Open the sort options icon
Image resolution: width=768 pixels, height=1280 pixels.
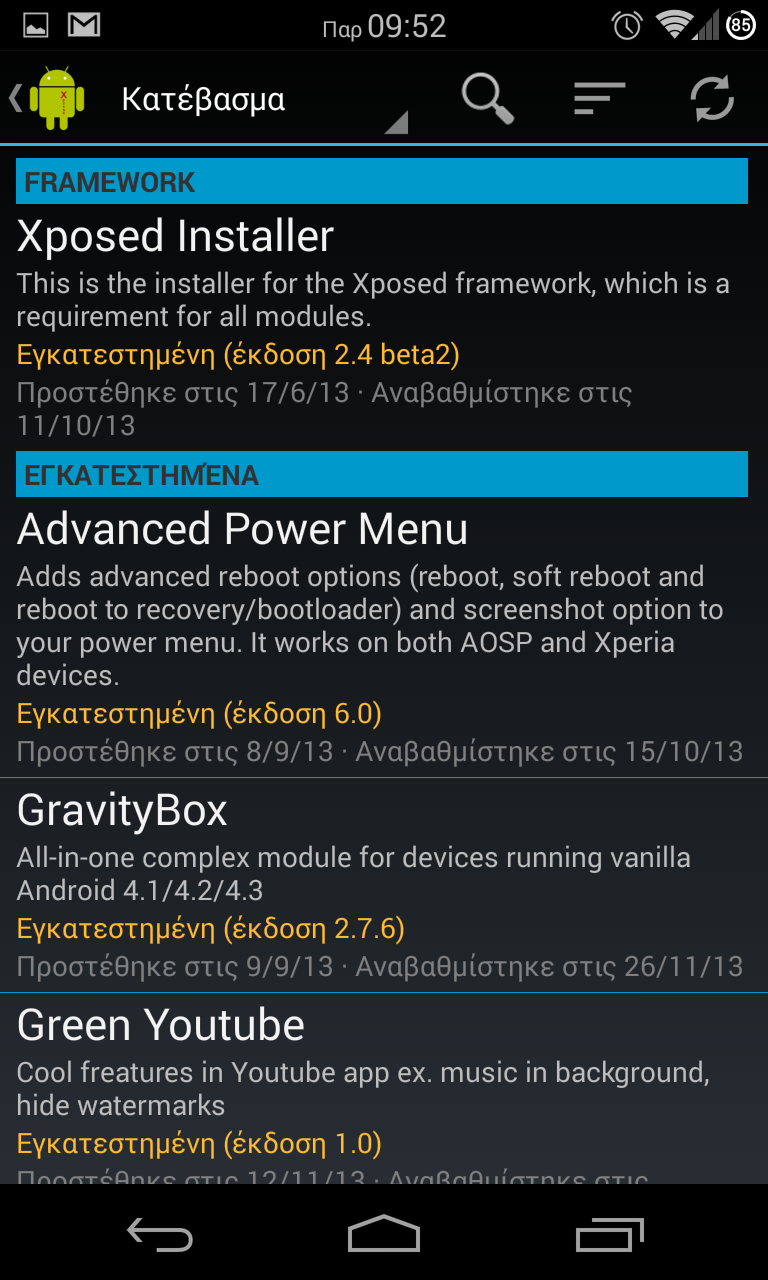(x=600, y=99)
